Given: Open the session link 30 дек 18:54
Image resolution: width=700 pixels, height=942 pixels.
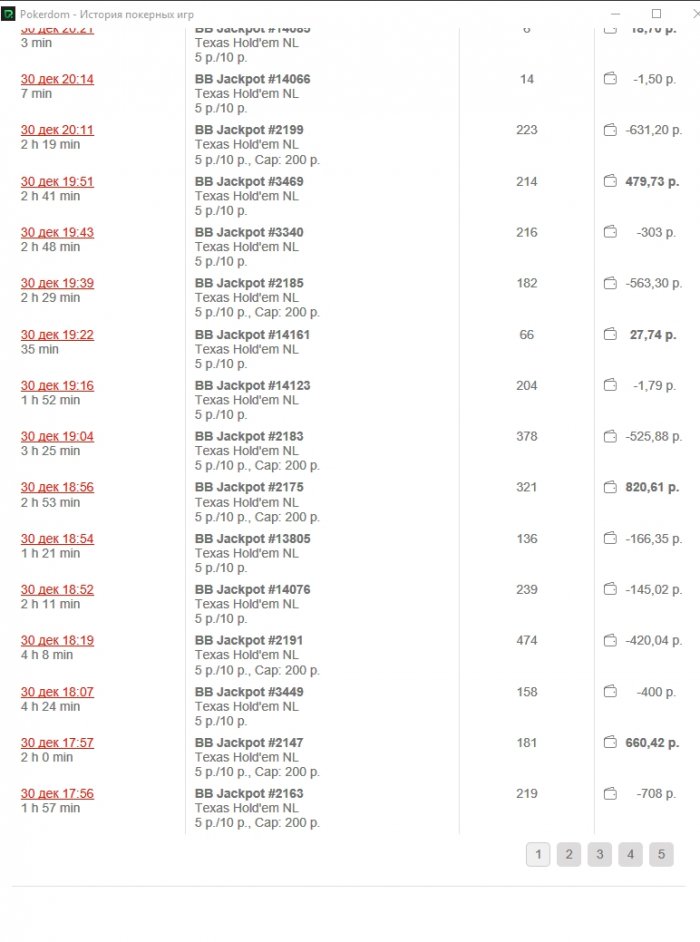Looking at the screenshot, I should pos(57,538).
